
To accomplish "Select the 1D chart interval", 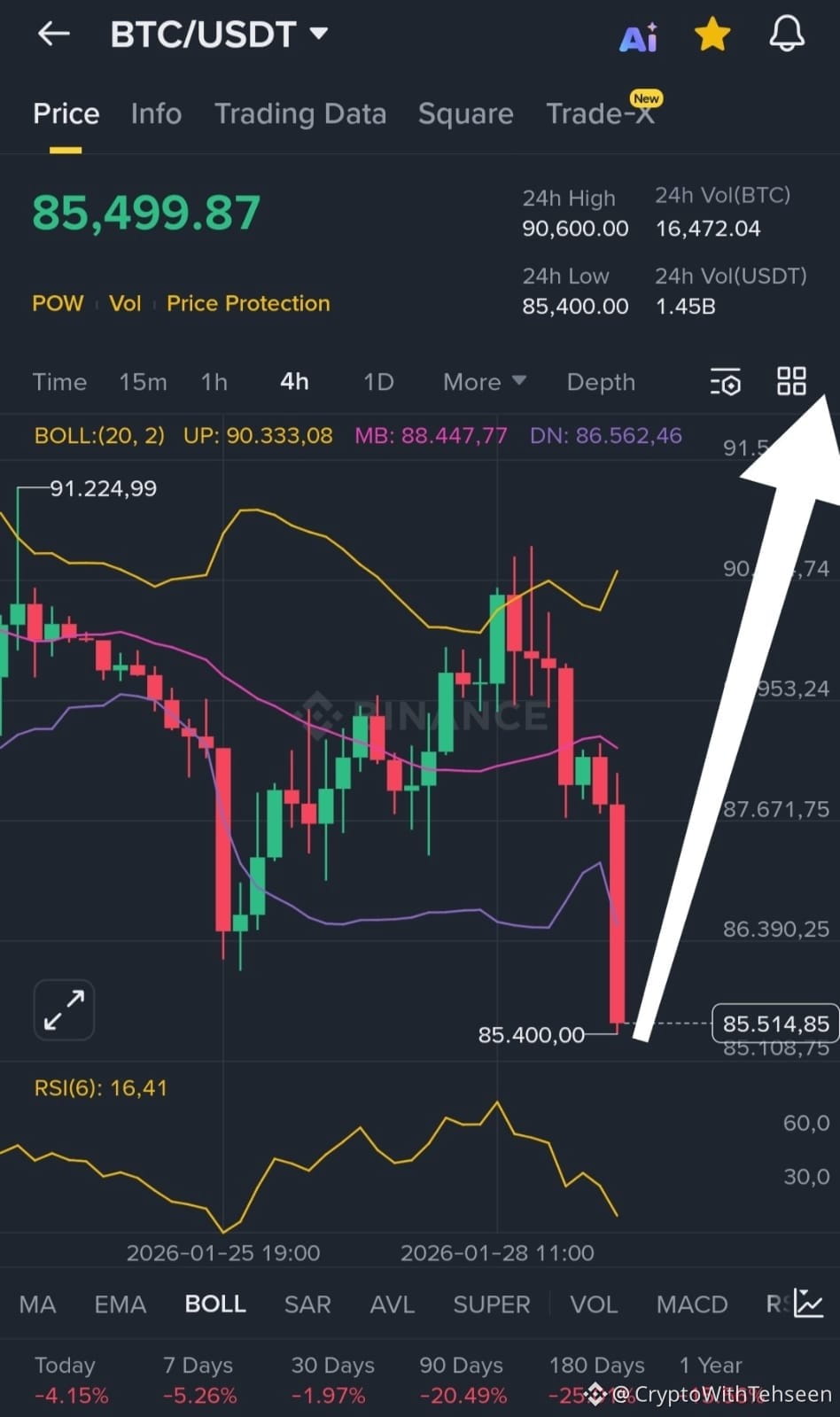I will [378, 382].
